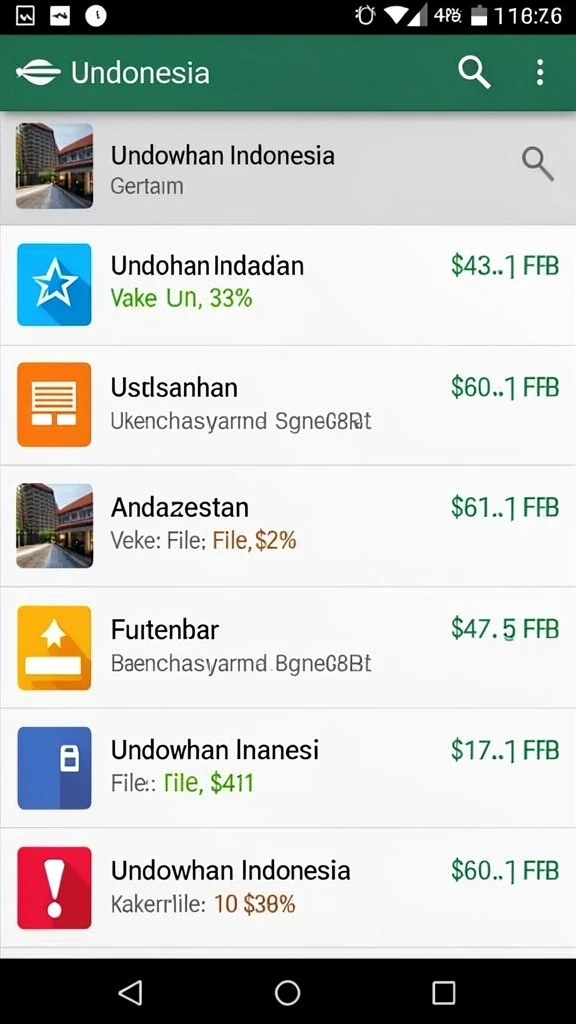Tap the app logo beside Undonesia title
Viewport: 576px width, 1024px height.
(x=39, y=72)
